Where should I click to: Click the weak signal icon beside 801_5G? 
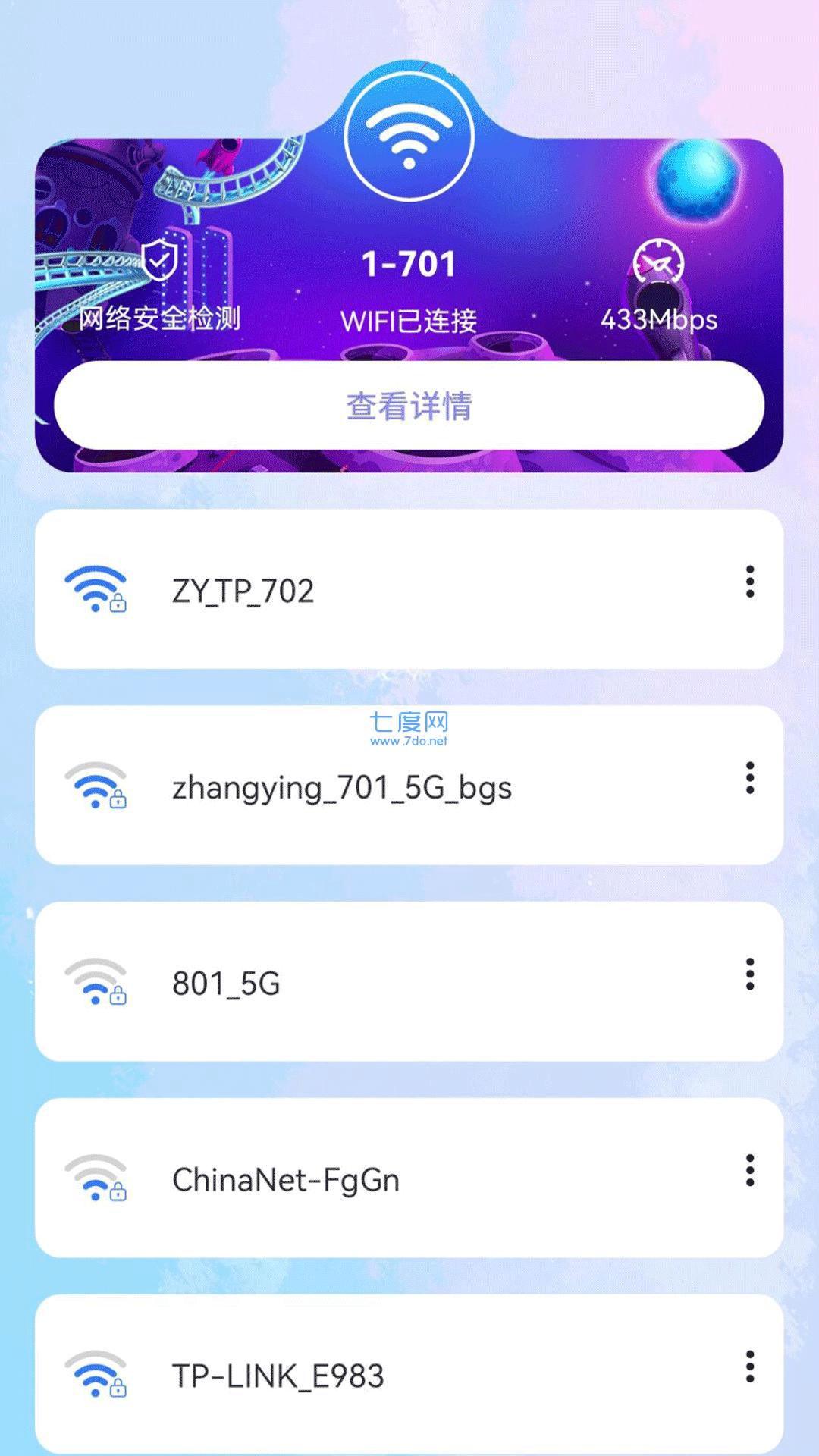pos(96,984)
